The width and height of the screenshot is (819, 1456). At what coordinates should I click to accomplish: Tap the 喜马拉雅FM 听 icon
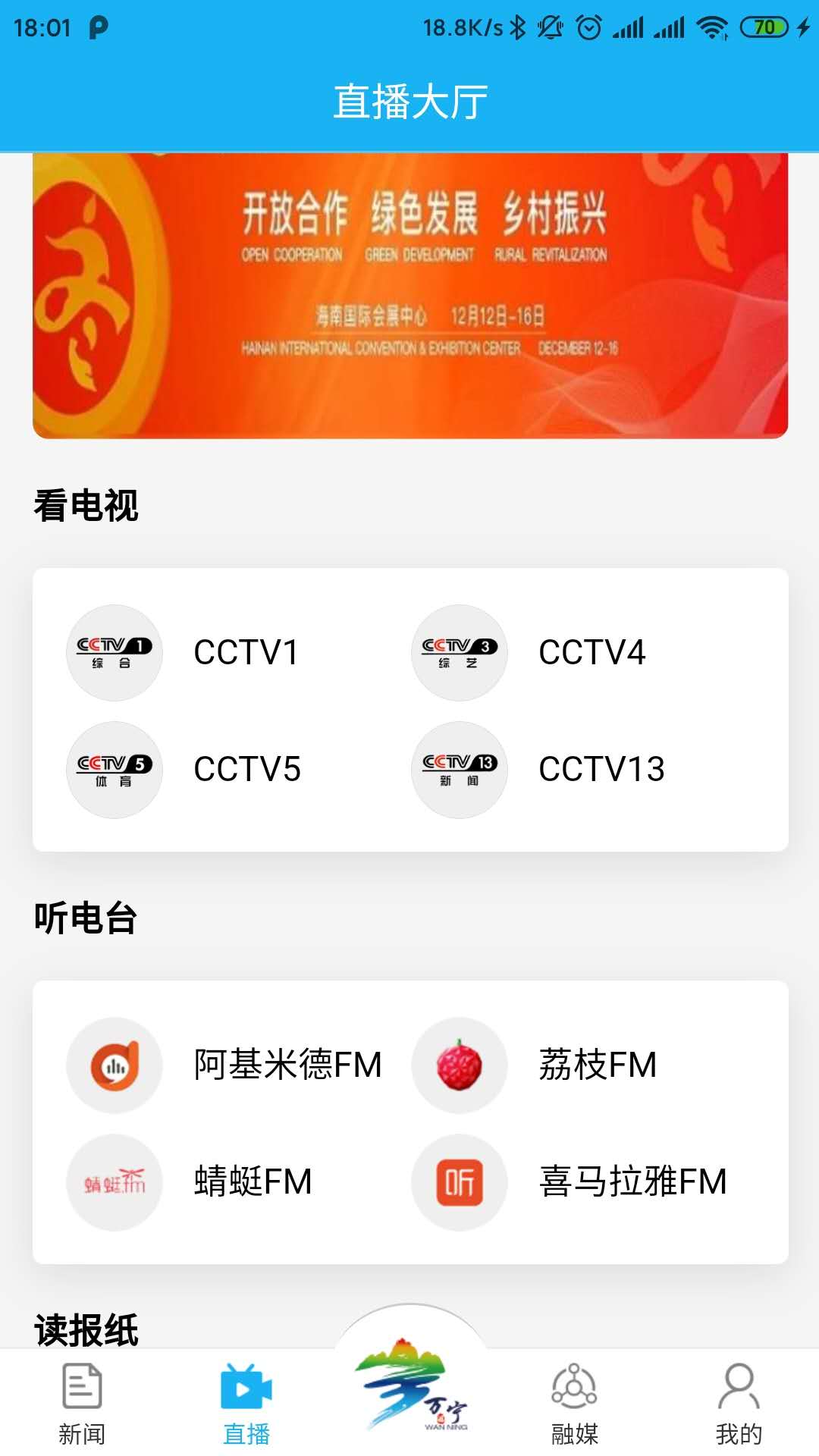[x=460, y=1181]
